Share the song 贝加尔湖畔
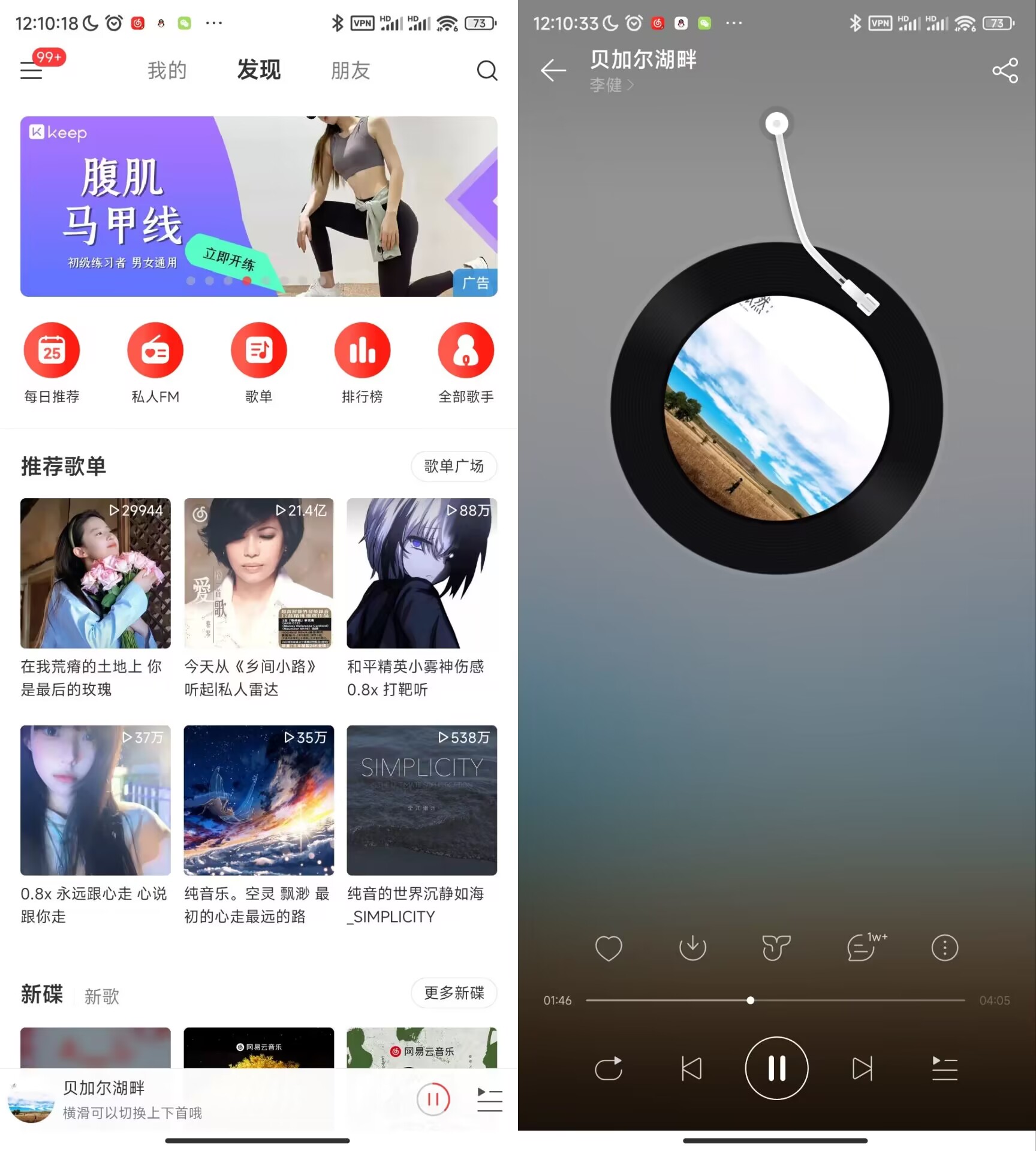Screen dimensions: 1036x1151 coord(1005,70)
